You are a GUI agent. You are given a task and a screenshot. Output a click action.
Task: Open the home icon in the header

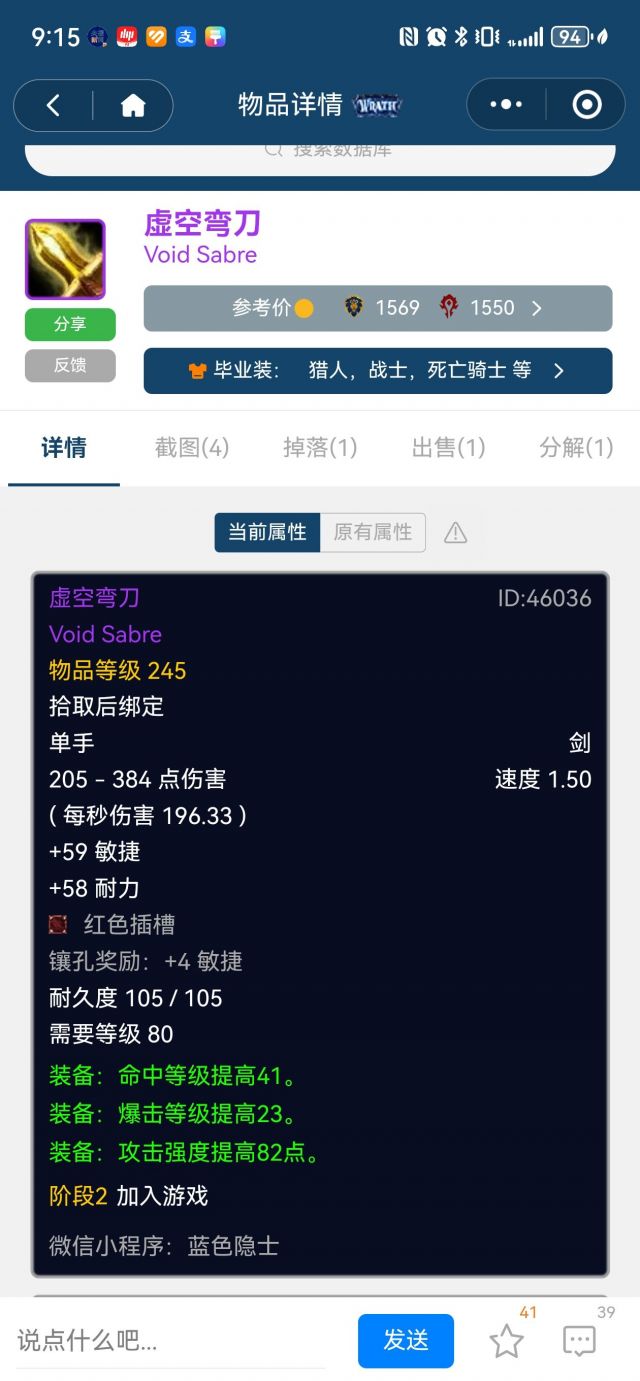point(133,105)
